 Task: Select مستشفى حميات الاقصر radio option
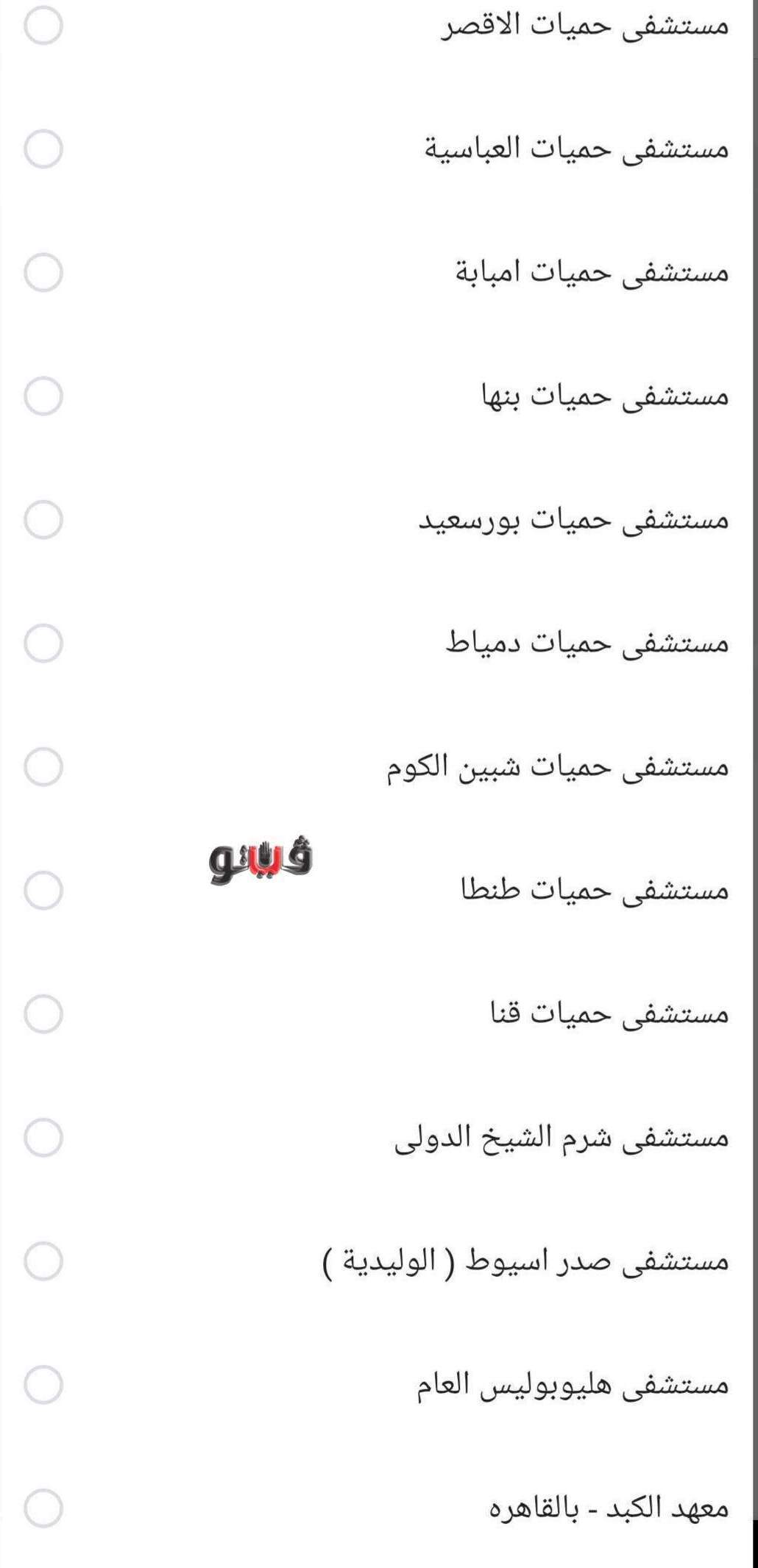pyautogui.click(x=43, y=26)
